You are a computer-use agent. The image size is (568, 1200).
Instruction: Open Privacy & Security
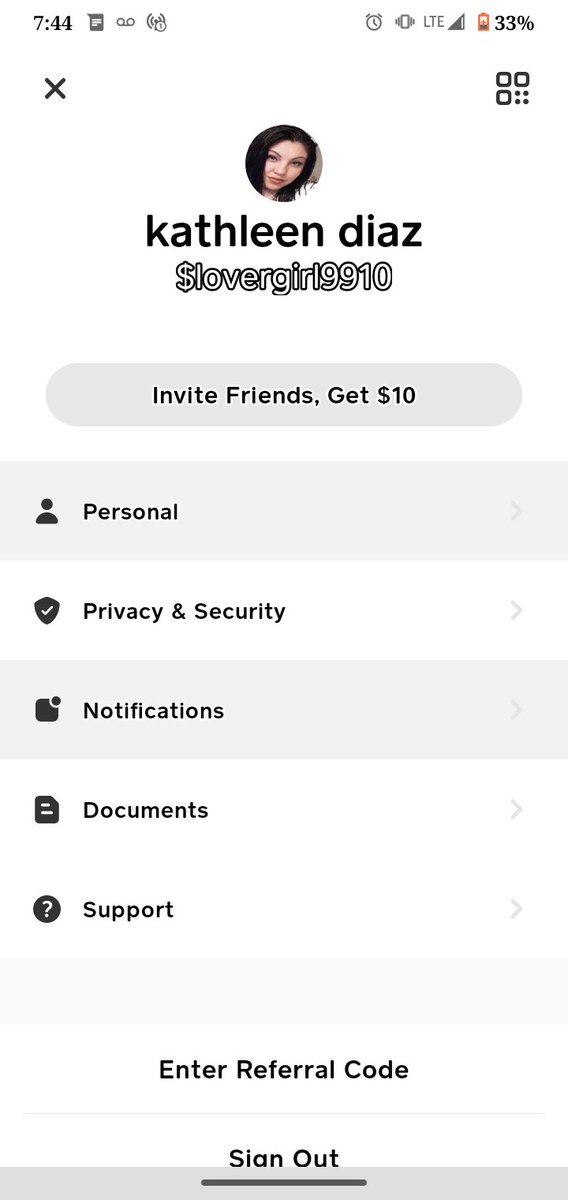[x=284, y=611]
